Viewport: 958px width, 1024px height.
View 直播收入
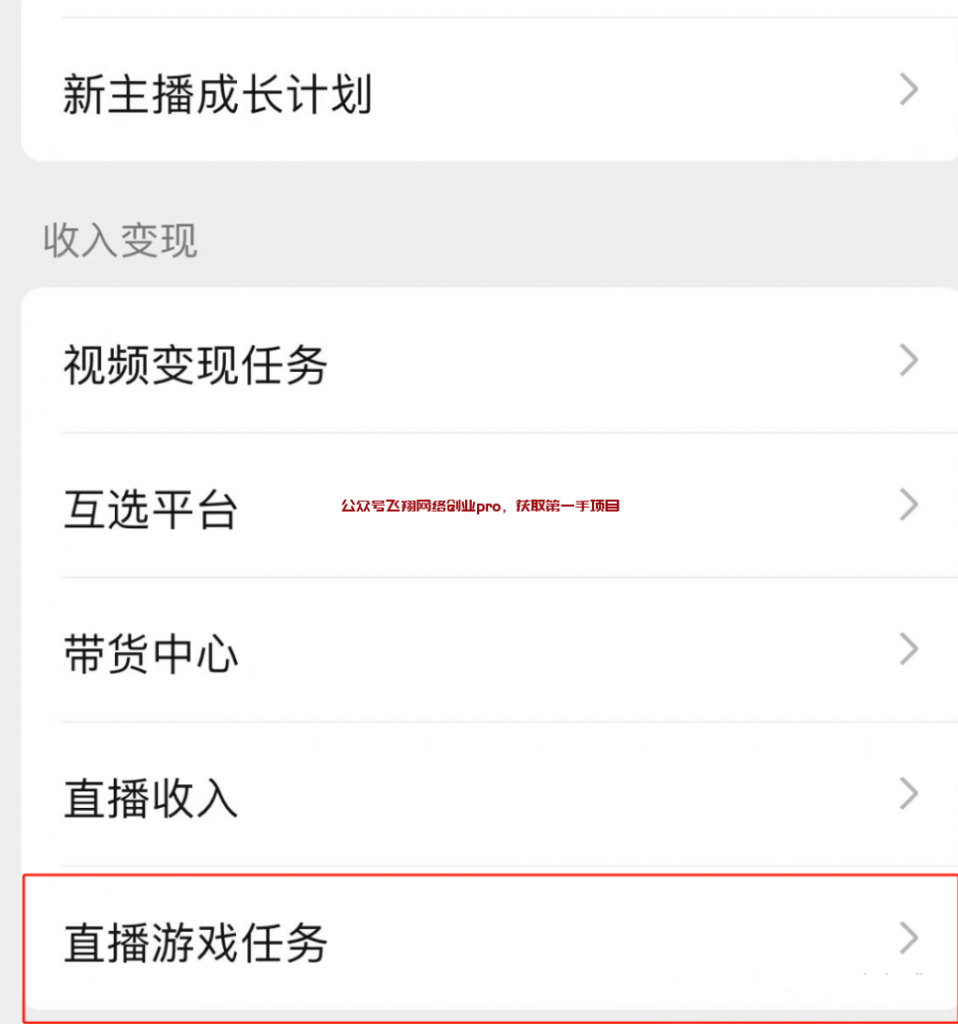click(x=150, y=798)
